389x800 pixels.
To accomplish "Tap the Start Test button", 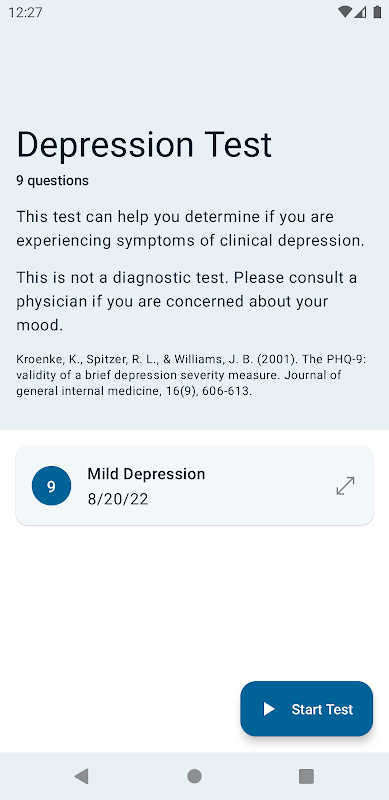I will (306, 709).
